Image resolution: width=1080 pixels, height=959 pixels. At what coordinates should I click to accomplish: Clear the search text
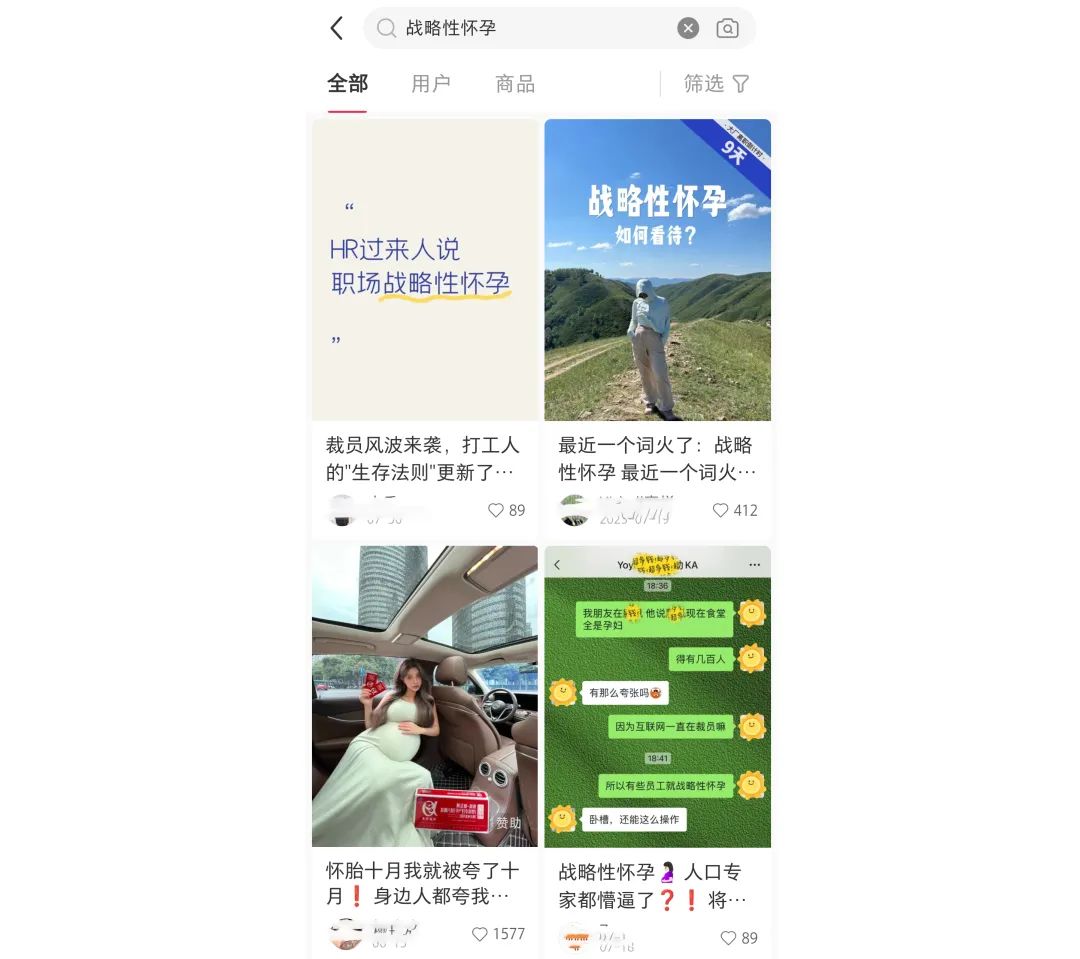(688, 28)
